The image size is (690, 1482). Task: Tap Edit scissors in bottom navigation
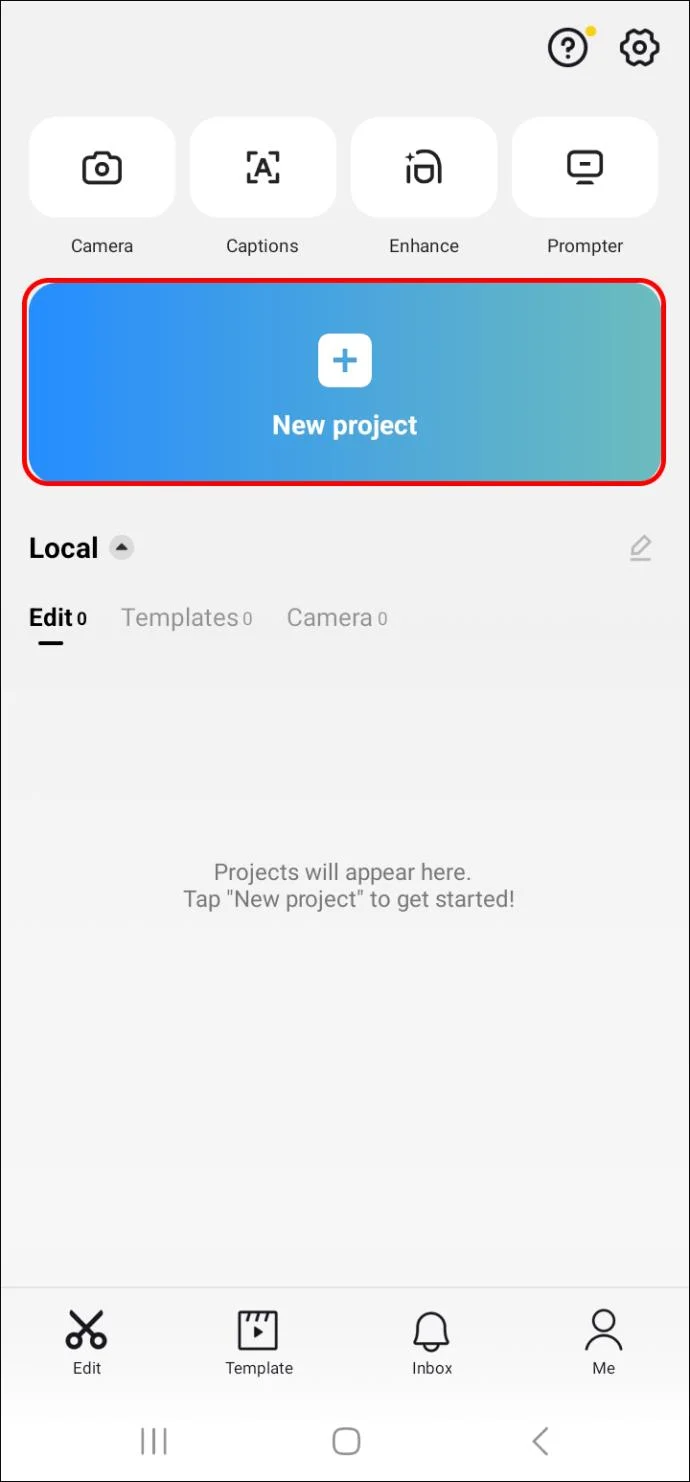[x=87, y=1343]
